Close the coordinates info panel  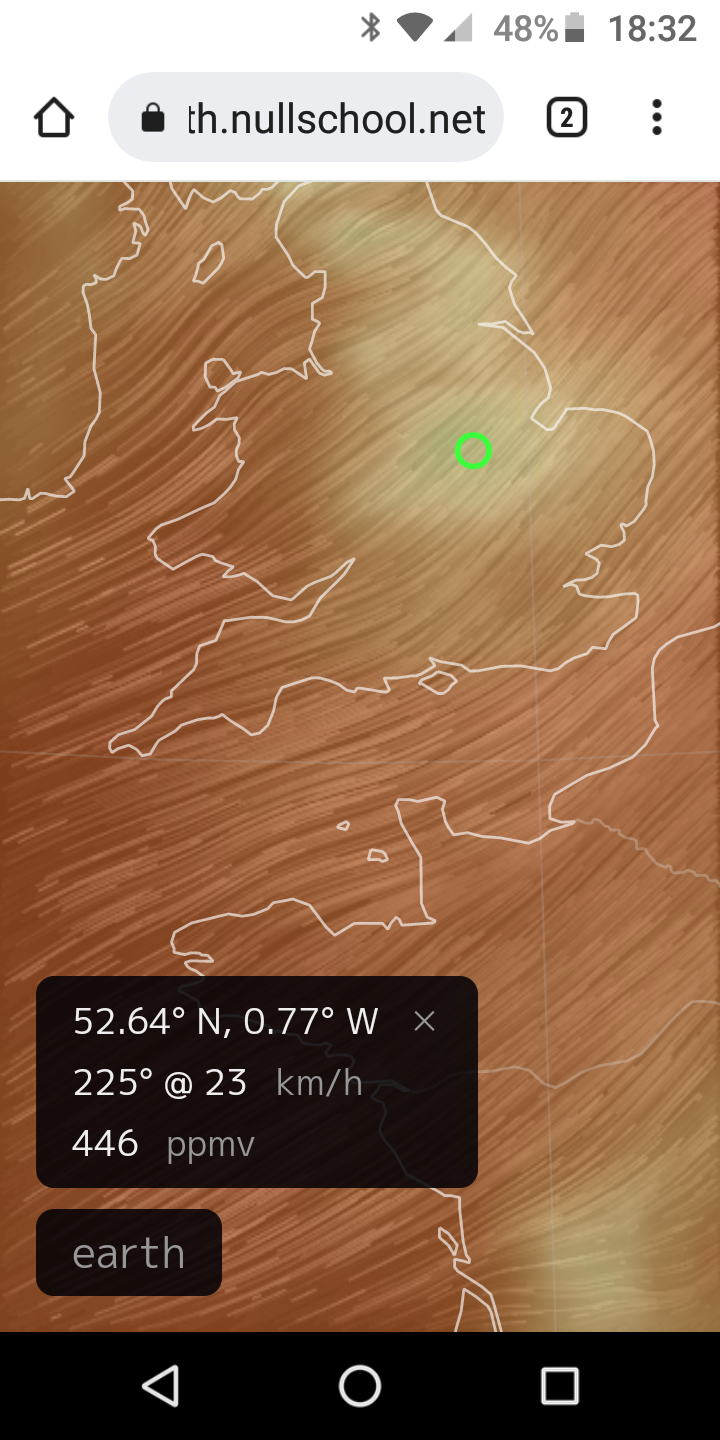click(x=425, y=1021)
